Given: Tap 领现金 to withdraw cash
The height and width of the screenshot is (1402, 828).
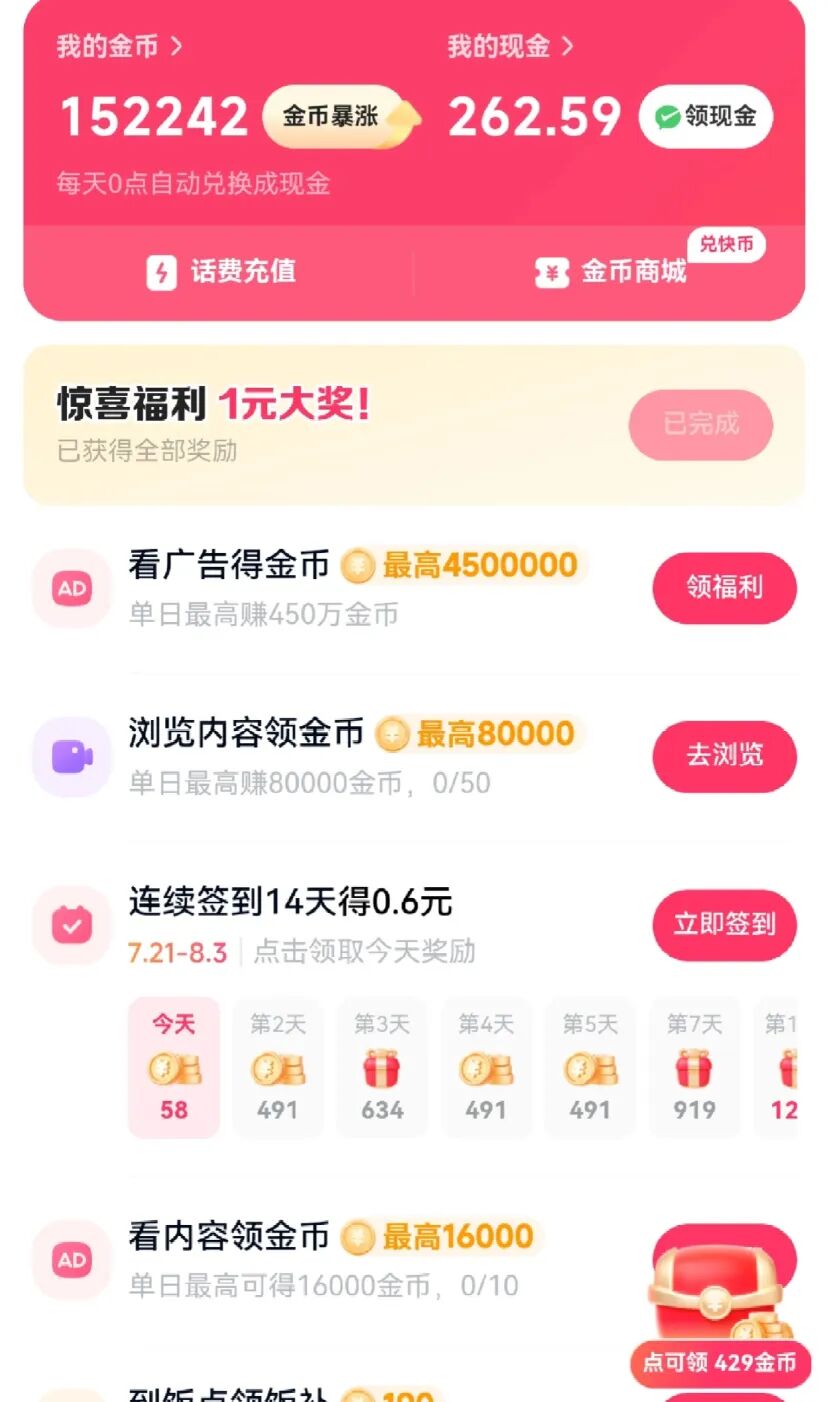Looking at the screenshot, I should pos(706,117).
